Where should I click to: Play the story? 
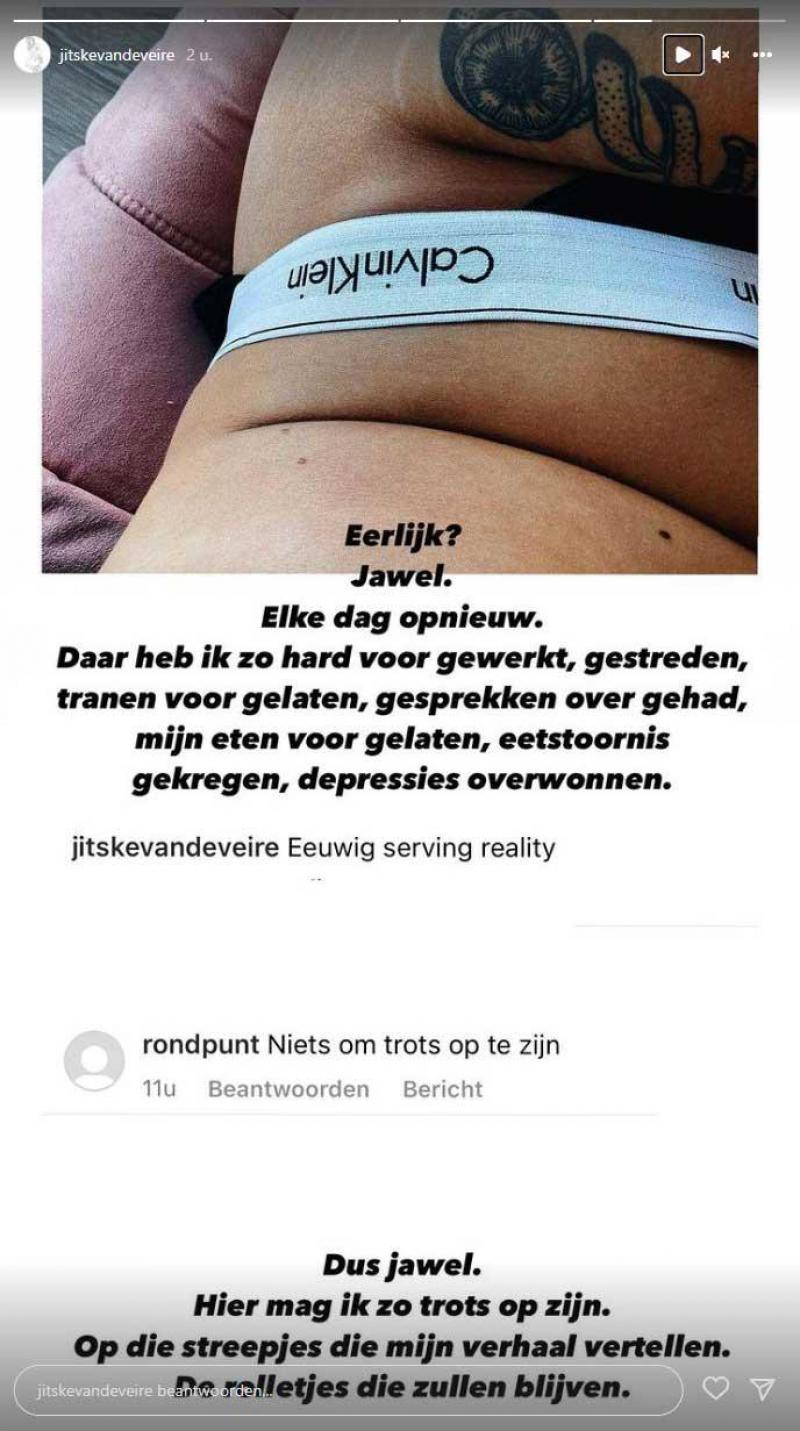tap(683, 55)
